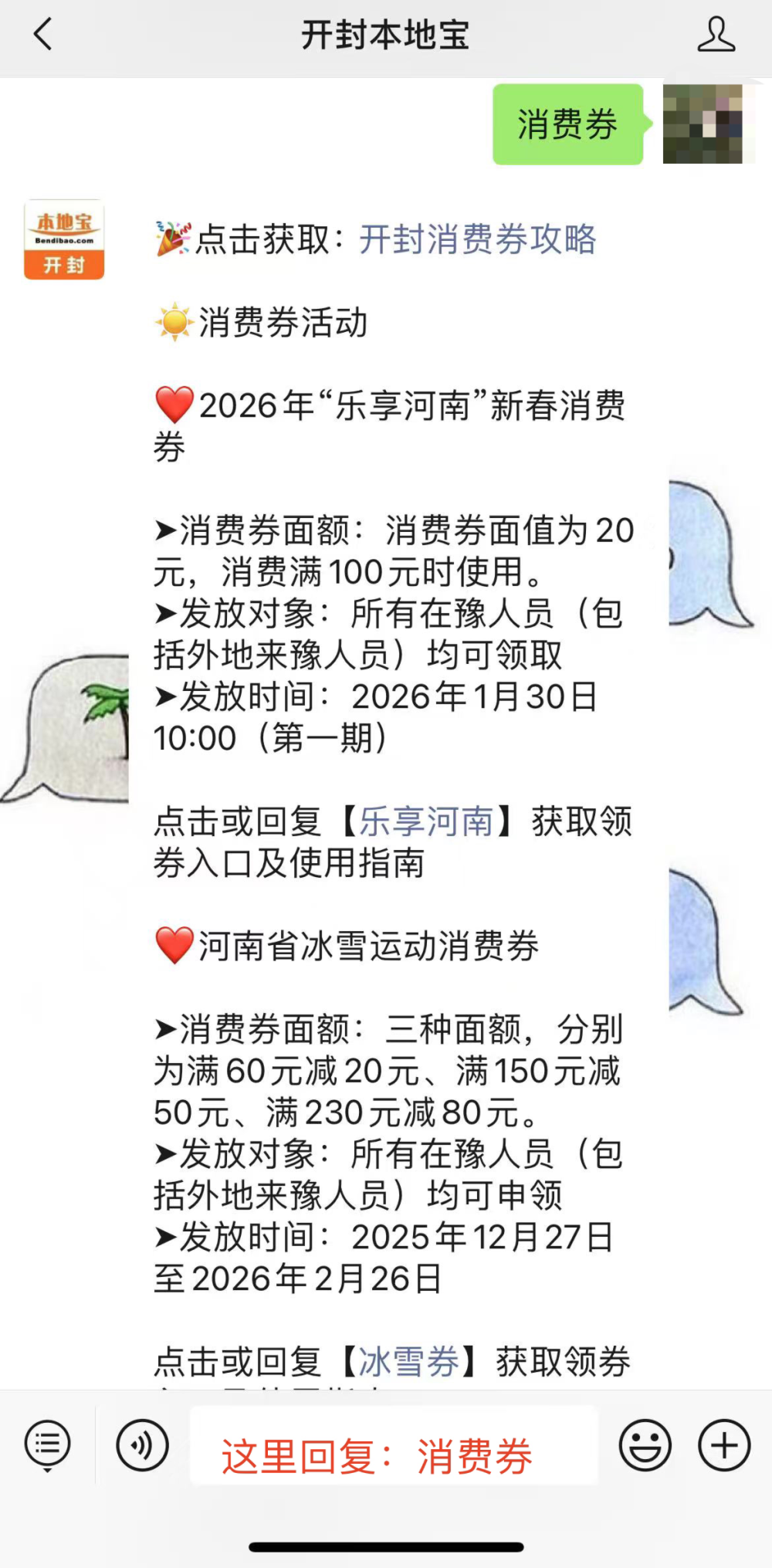This screenshot has width=772, height=1568.
Task: Tap the party popper emoji before 点击获取
Action: point(171,240)
